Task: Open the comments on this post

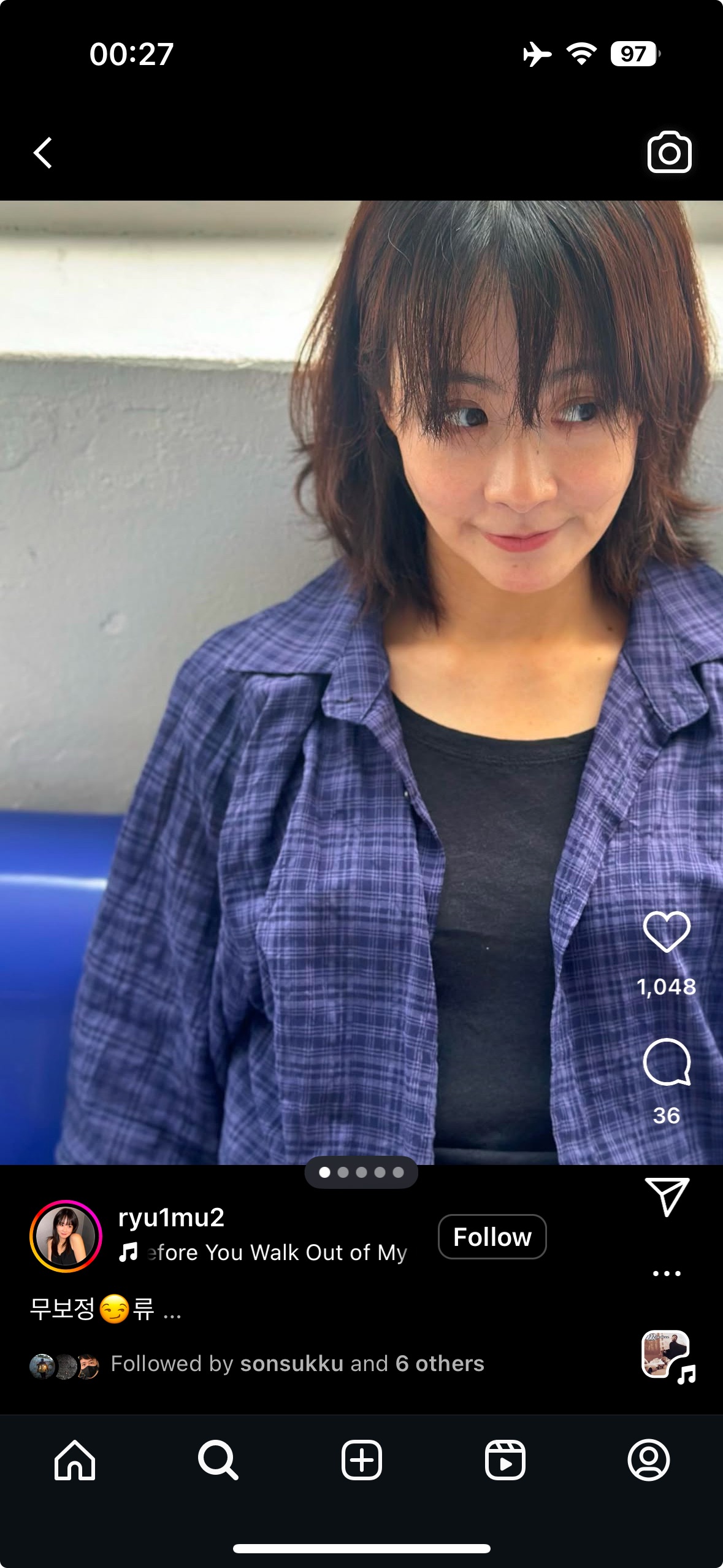Action: [x=667, y=1062]
